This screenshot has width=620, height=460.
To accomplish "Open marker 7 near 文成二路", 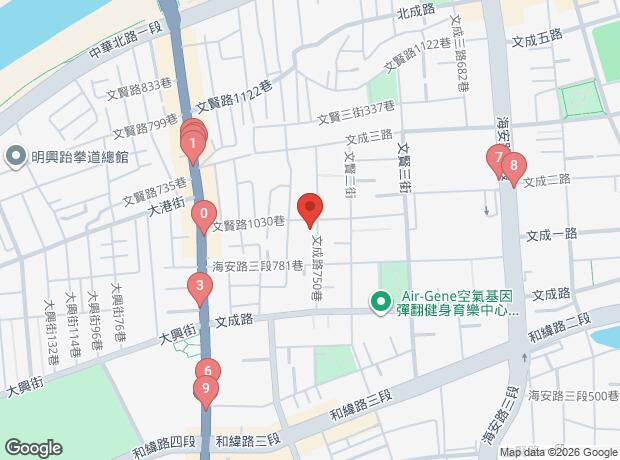I will pyautogui.click(x=498, y=158).
